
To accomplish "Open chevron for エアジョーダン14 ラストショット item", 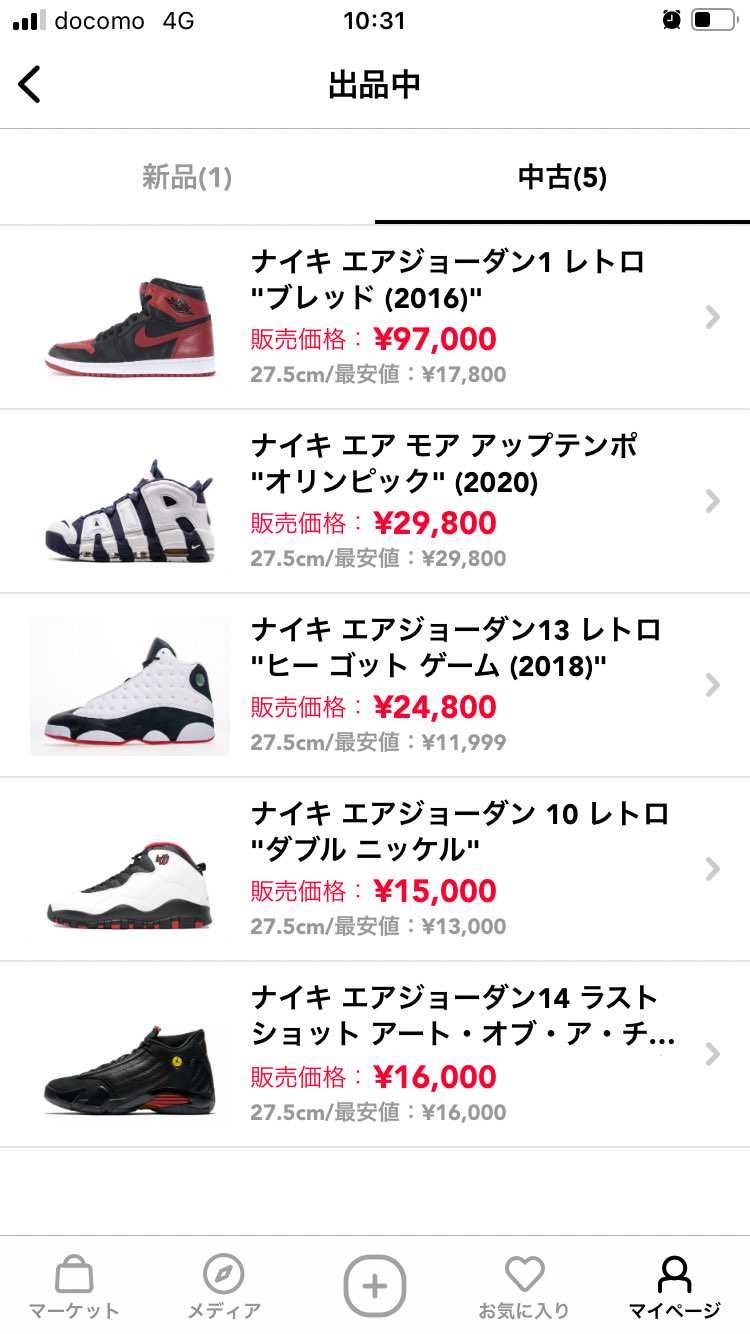I will pos(713,1055).
